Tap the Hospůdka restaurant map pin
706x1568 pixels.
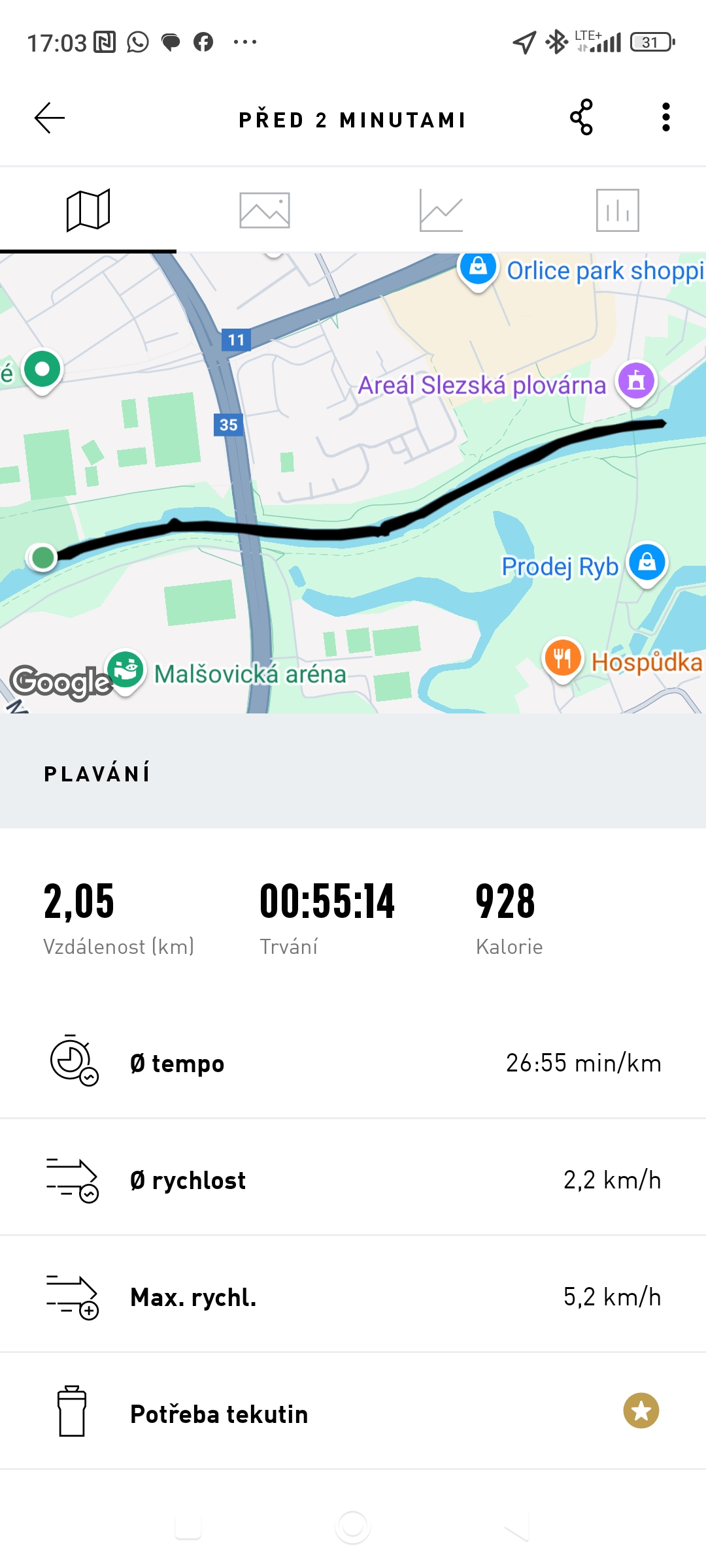tap(562, 657)
